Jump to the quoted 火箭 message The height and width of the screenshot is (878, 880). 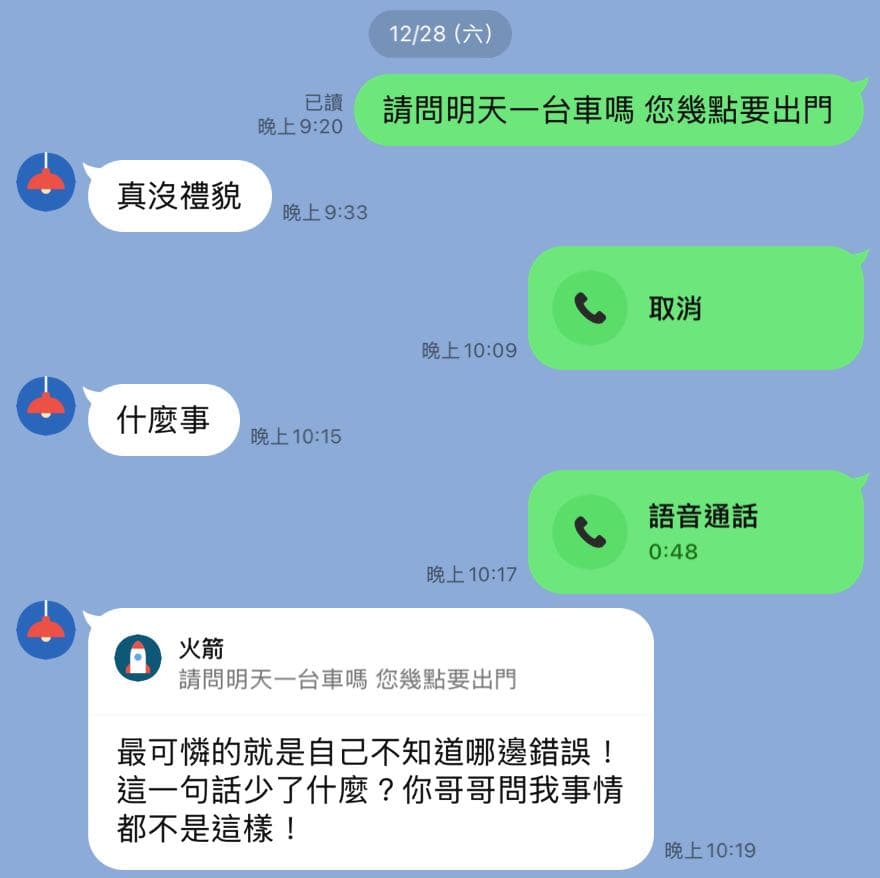(370, 660)
